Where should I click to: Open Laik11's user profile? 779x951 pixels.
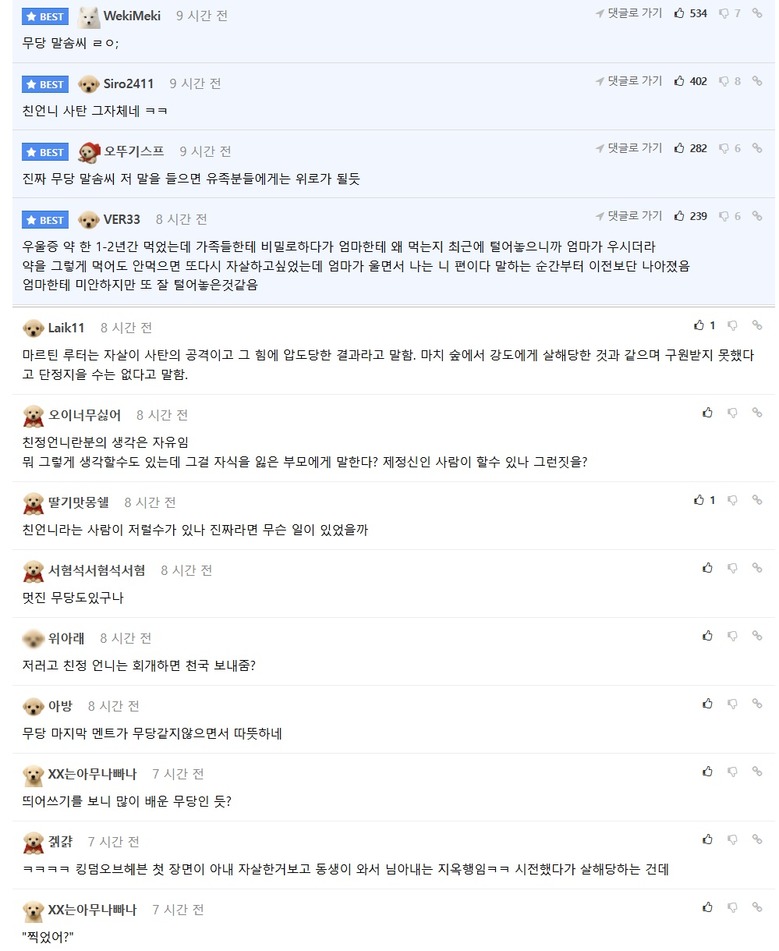[x=66, y=328]
